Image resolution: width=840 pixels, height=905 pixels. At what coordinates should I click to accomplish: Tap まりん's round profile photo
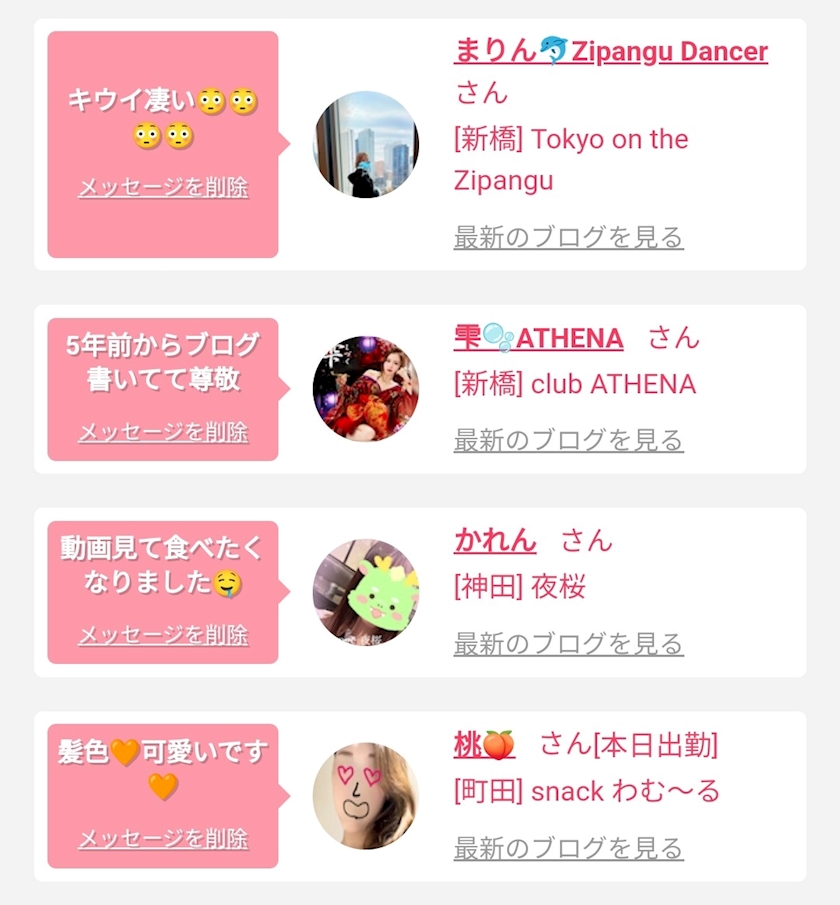[365, 144]
